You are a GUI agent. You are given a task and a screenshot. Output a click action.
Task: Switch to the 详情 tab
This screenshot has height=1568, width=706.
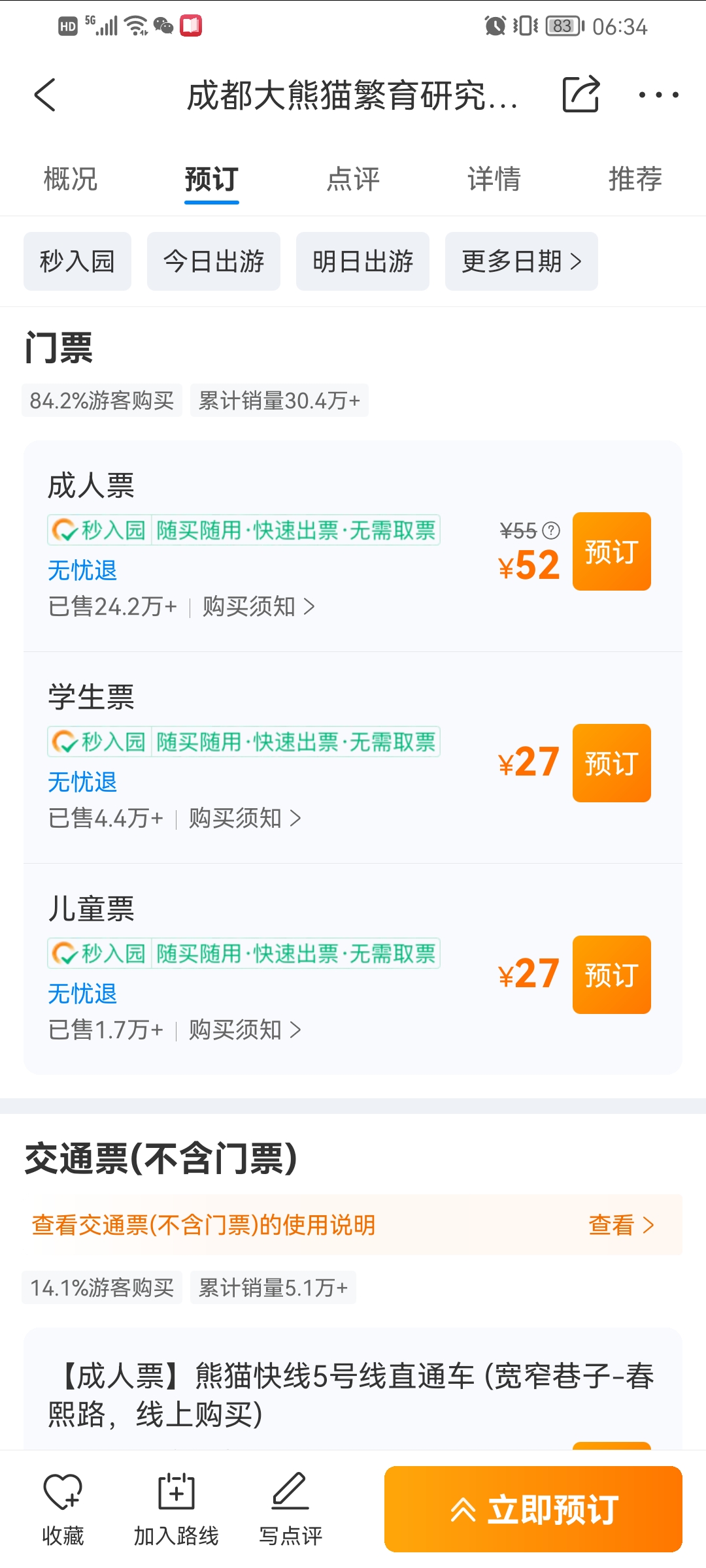tap(494, 178)
